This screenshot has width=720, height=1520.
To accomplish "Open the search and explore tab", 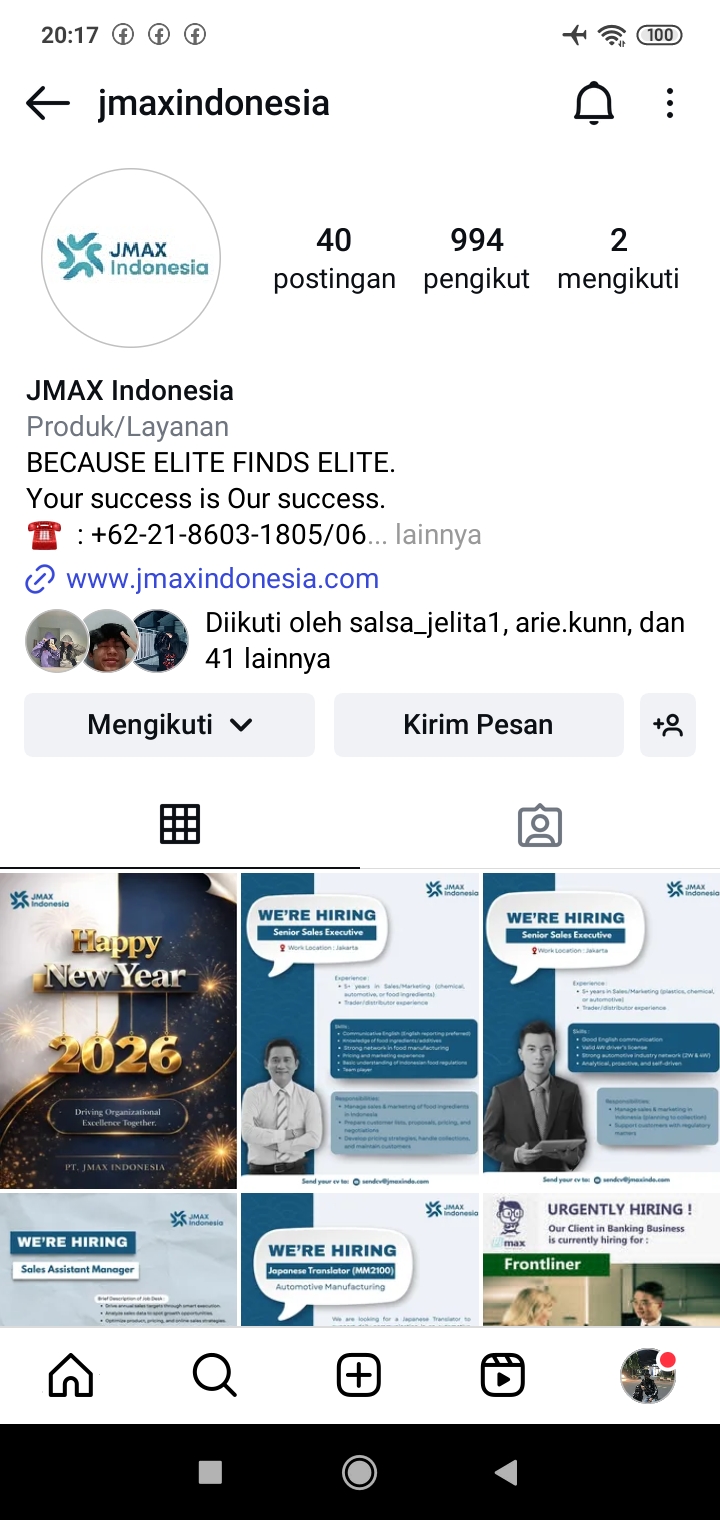I will tap(215, 1376).
